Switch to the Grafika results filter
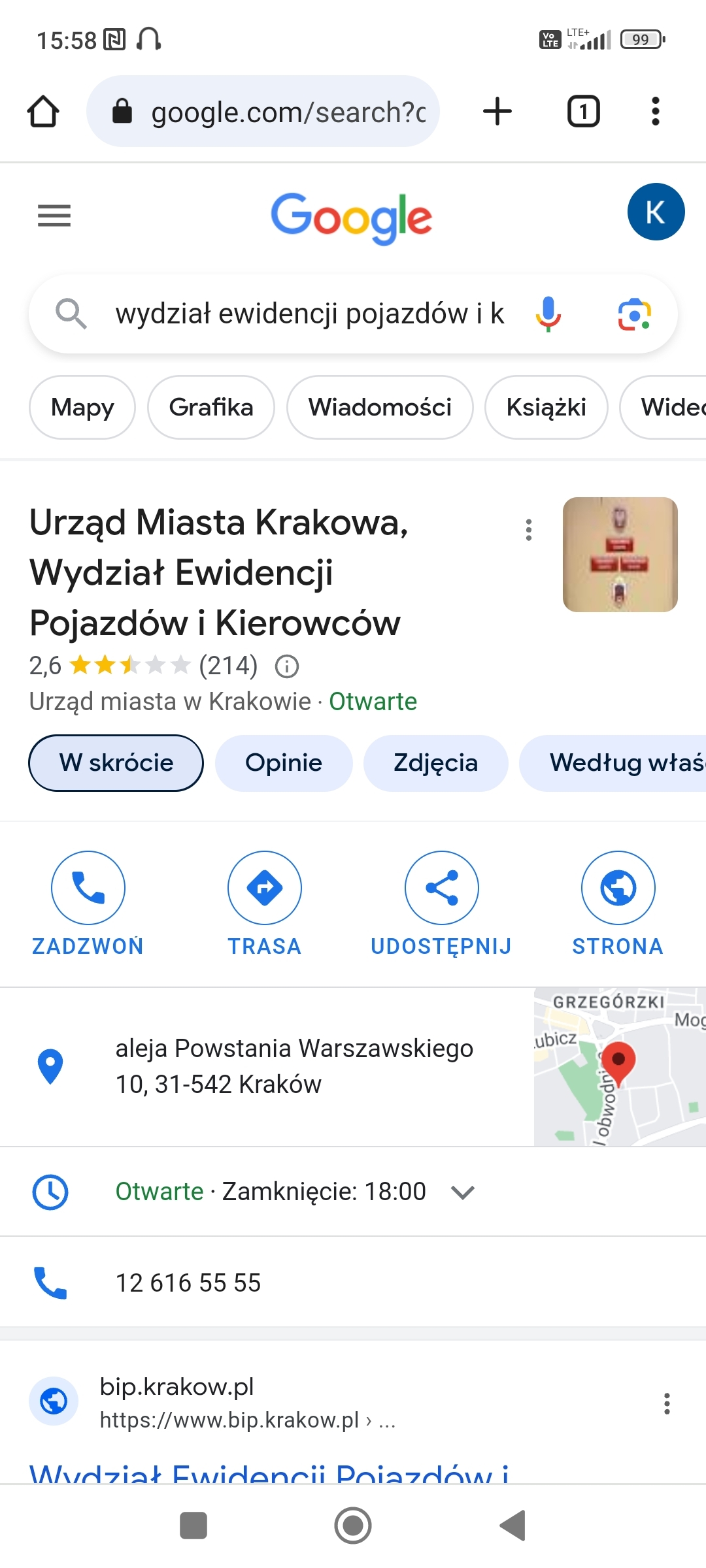This screenshot has width=706, height=1568. click(211, 407)
